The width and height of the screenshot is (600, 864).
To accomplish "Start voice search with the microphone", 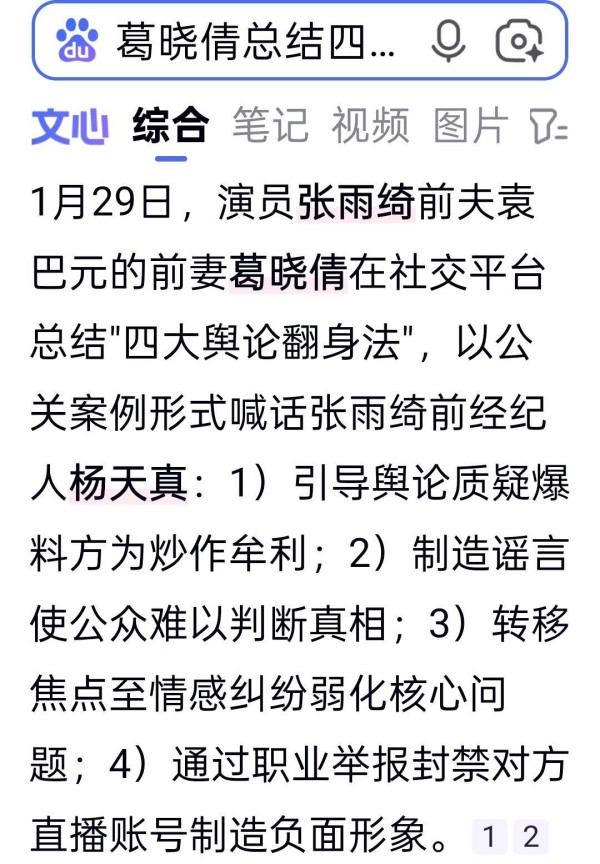I will [x=449, y=42].
